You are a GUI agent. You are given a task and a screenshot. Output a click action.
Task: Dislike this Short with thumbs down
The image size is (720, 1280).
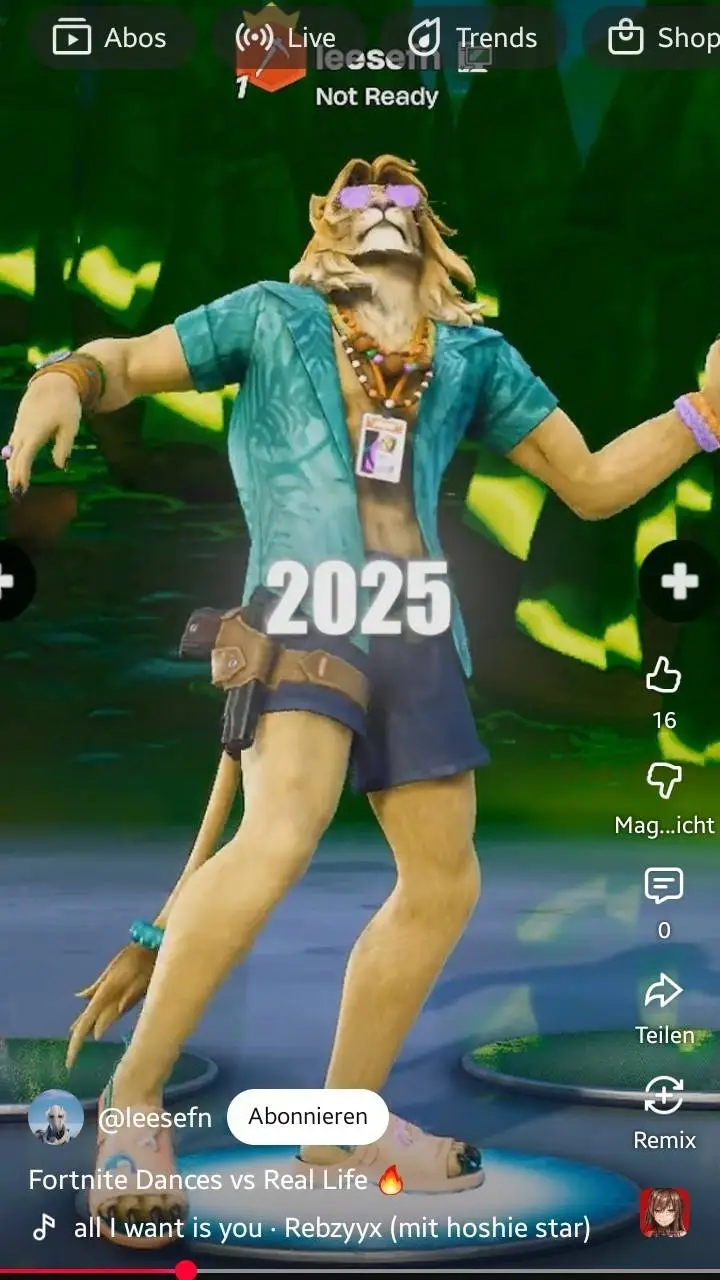(x=663, y=782)
